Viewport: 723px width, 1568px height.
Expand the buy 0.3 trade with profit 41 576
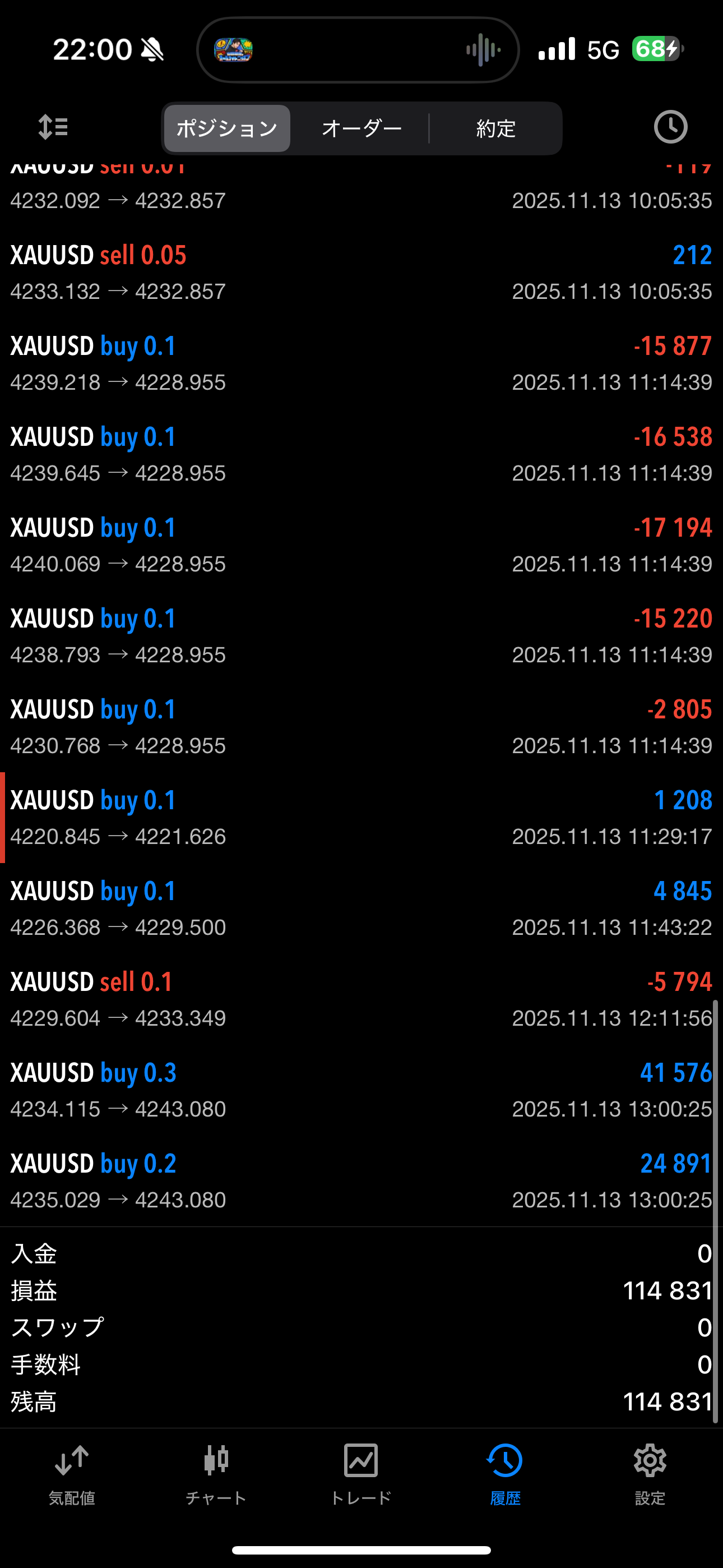pos(361,1090)
